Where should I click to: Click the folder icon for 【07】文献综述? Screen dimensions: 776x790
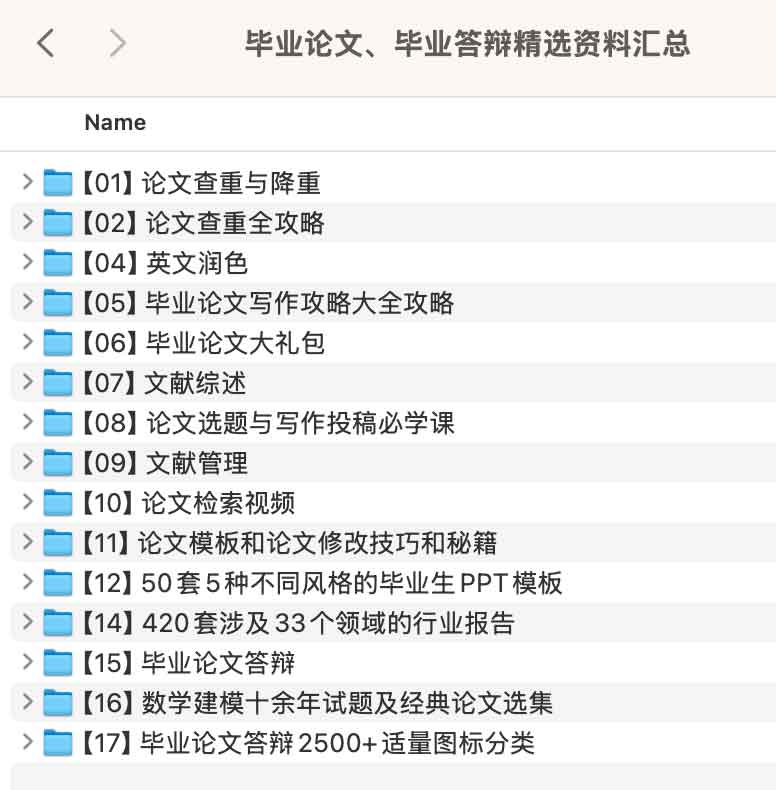click(58, 383)
